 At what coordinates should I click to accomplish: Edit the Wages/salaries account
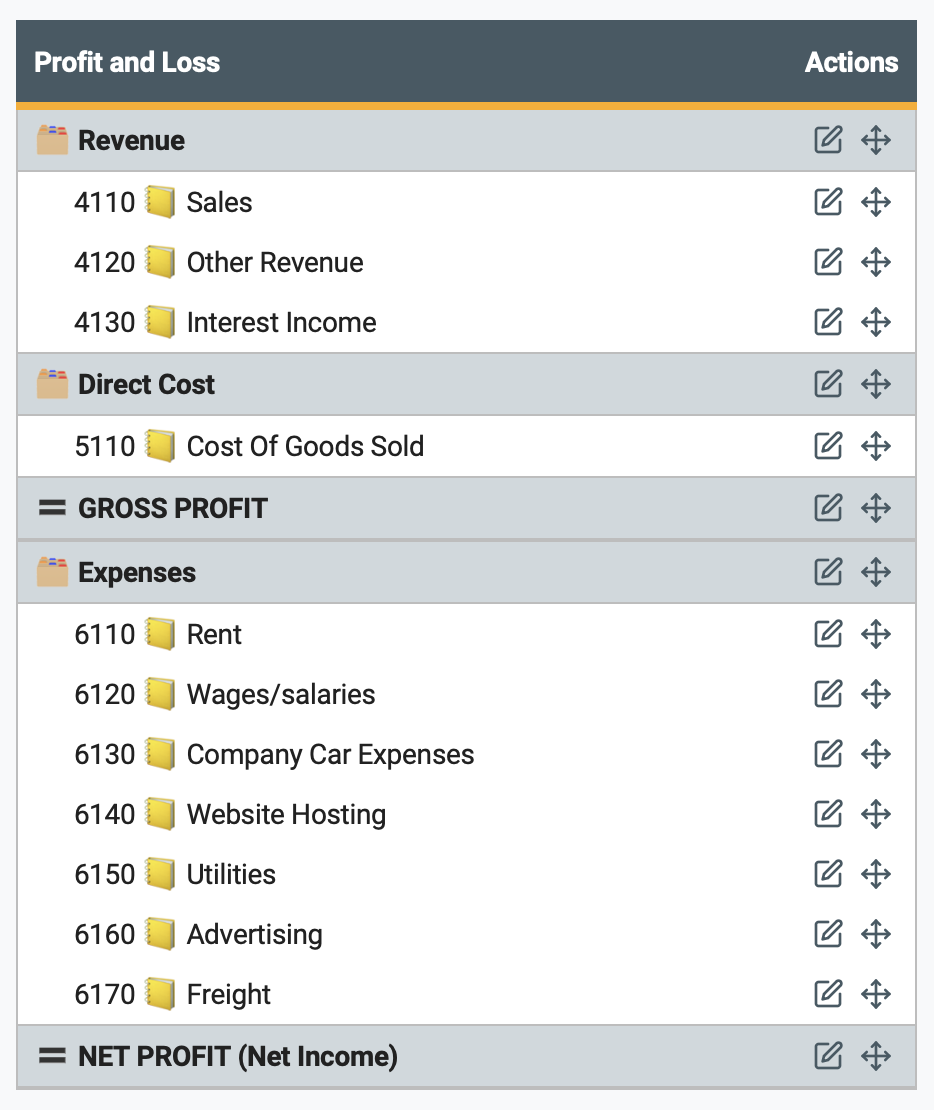(x=828, y=694)
